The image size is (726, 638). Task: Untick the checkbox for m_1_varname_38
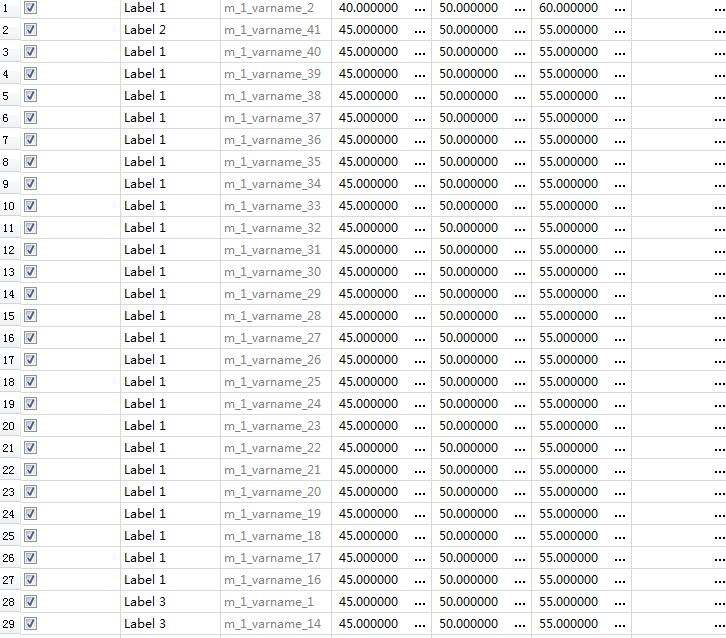click(x=30, y=95)
